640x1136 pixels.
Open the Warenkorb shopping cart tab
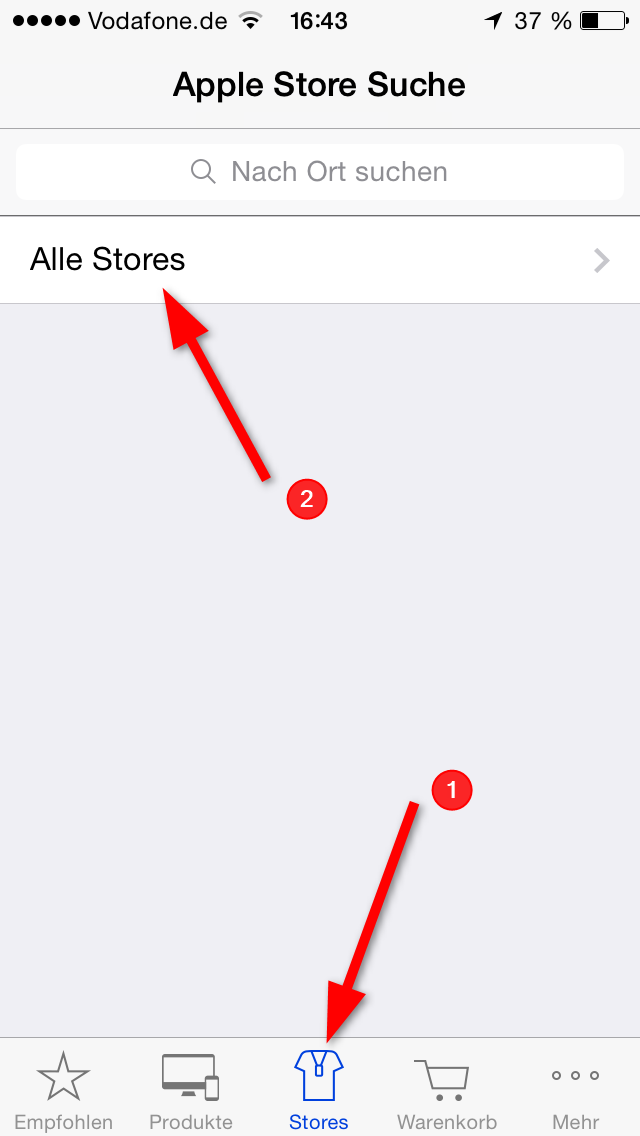447,1090
